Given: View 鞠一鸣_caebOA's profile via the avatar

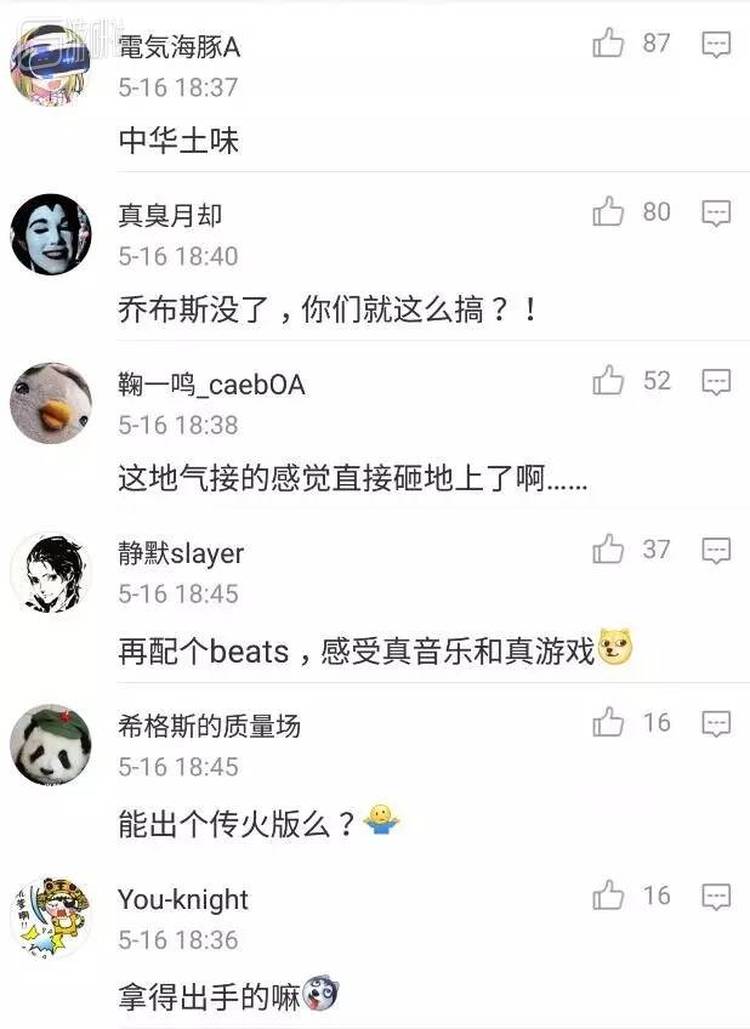Looking at the screenshot, I should click(50, 403).
